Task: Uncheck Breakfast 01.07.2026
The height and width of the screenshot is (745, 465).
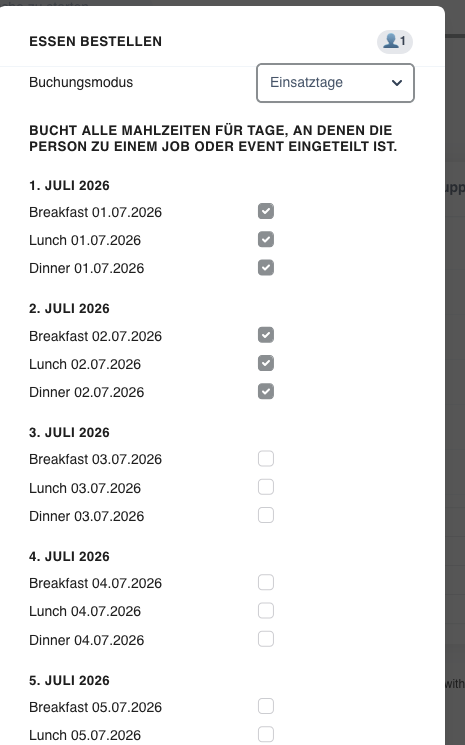Action: tap(266, 211)
